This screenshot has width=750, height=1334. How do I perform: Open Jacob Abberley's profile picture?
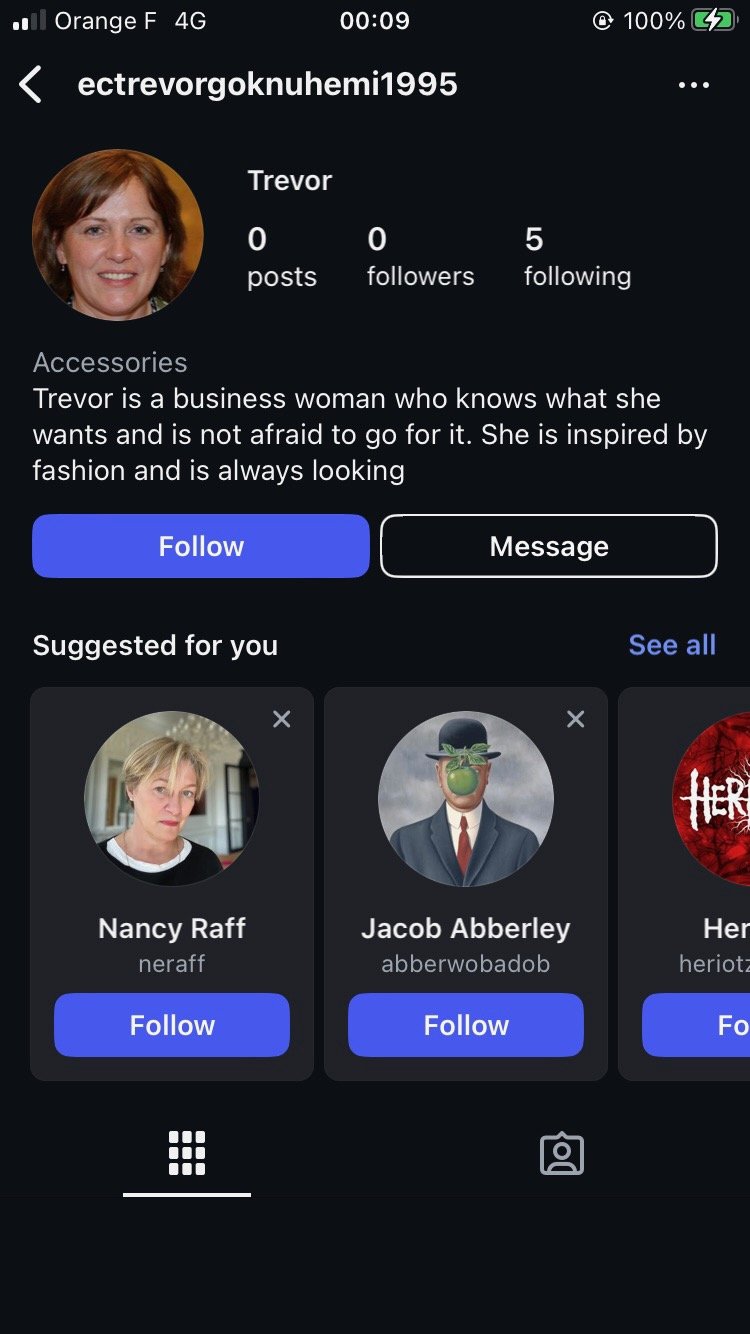click(x=466, y=798)
